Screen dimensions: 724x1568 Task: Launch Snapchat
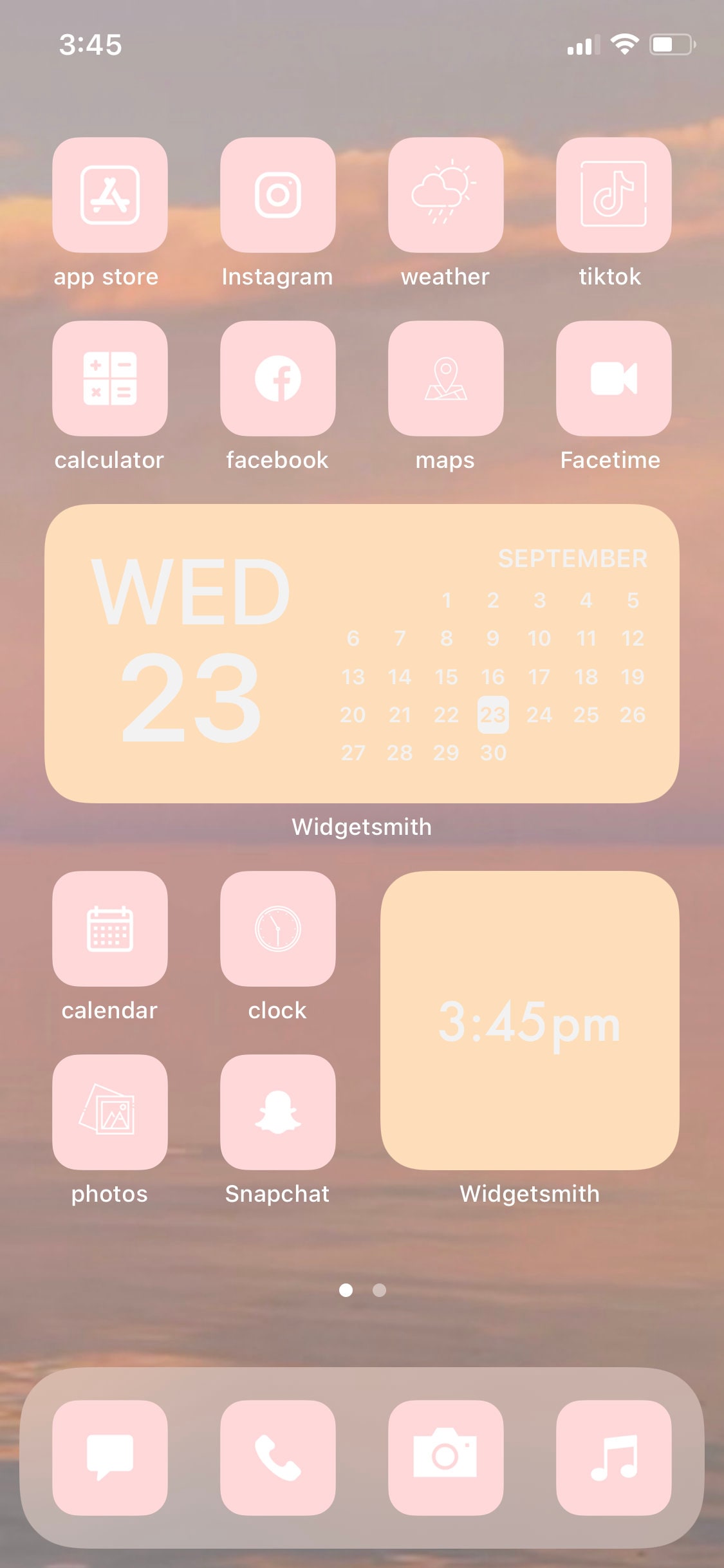point(278,1112)
